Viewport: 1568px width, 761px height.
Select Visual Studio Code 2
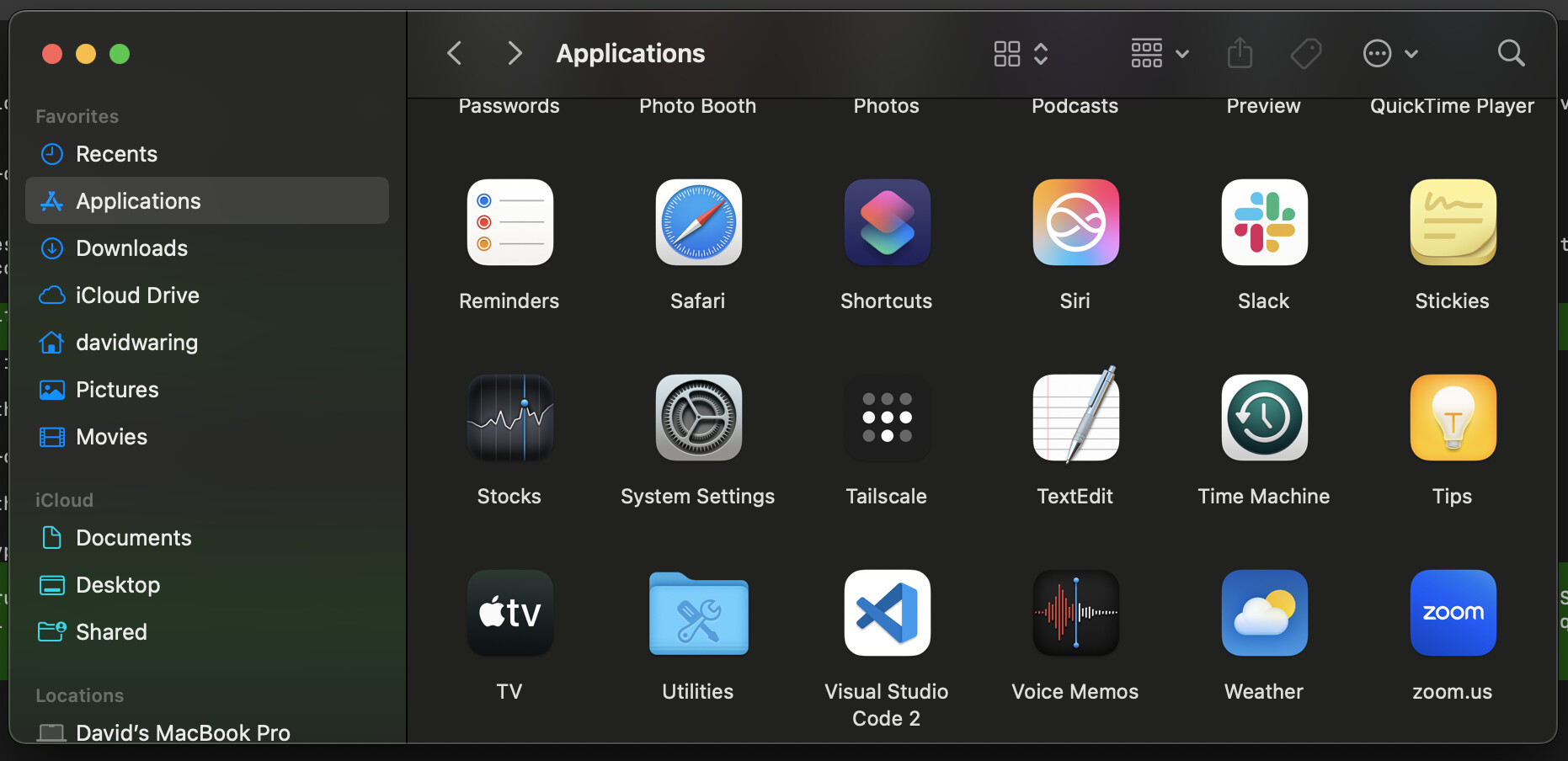[x=887, y=613]
